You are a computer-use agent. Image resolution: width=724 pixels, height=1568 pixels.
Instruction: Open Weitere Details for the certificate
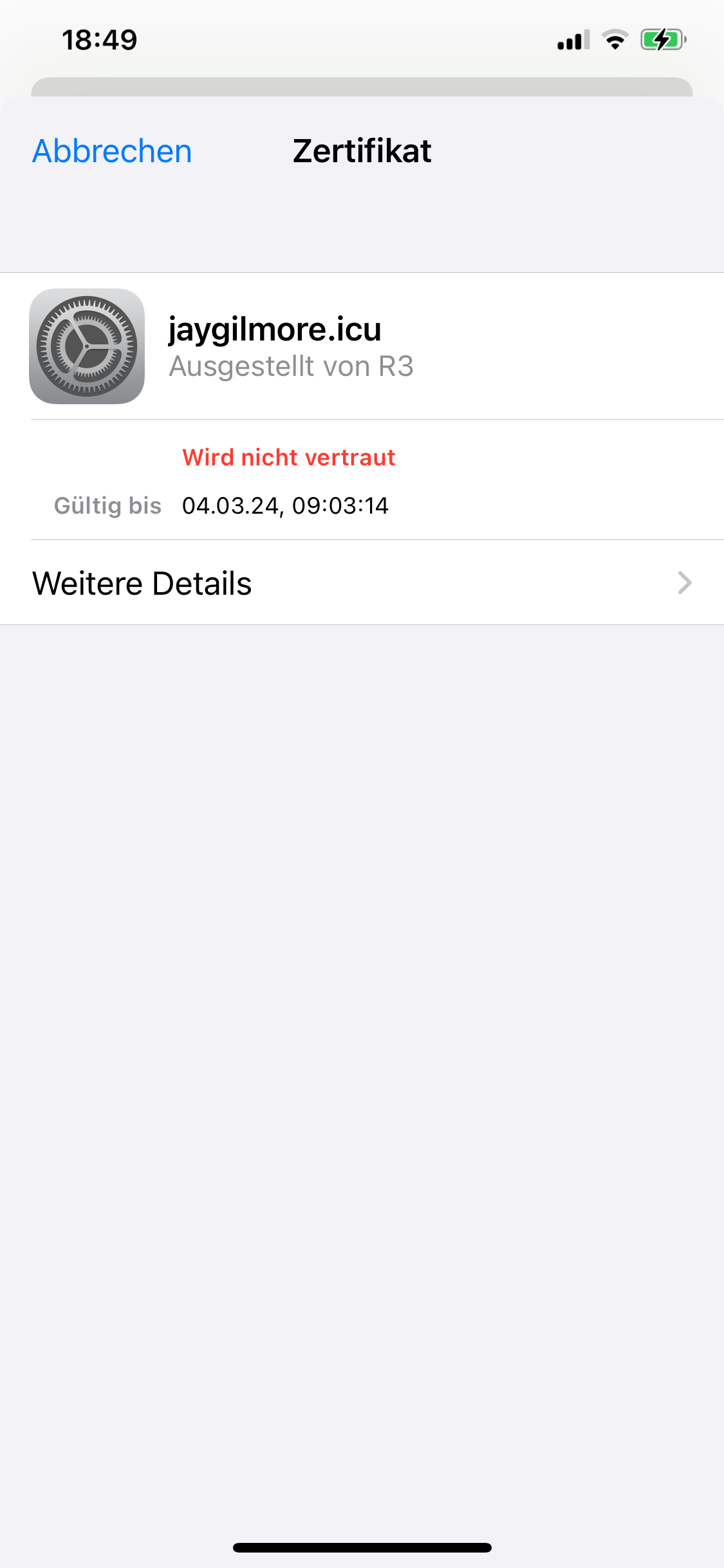point(362,583)
